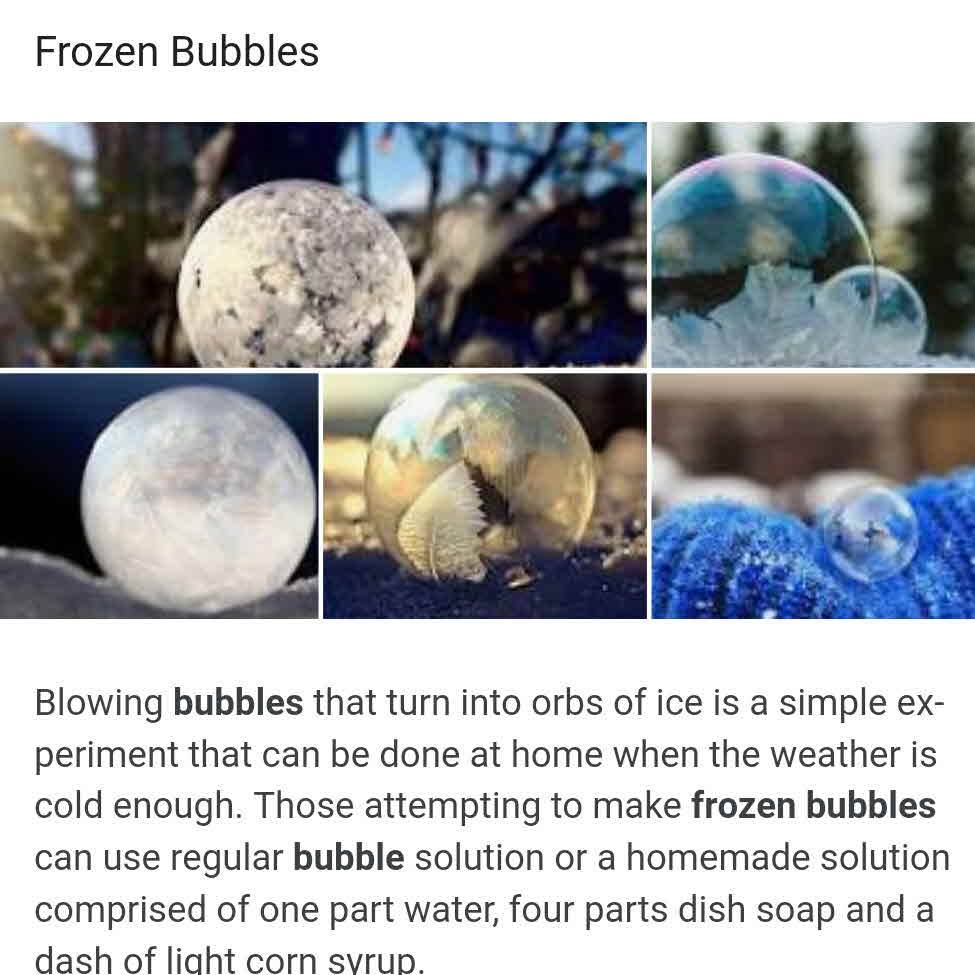Screen dimensions: 975x975
Task: Open the golden feathery frost bubble image
Action: click(484, 496)
